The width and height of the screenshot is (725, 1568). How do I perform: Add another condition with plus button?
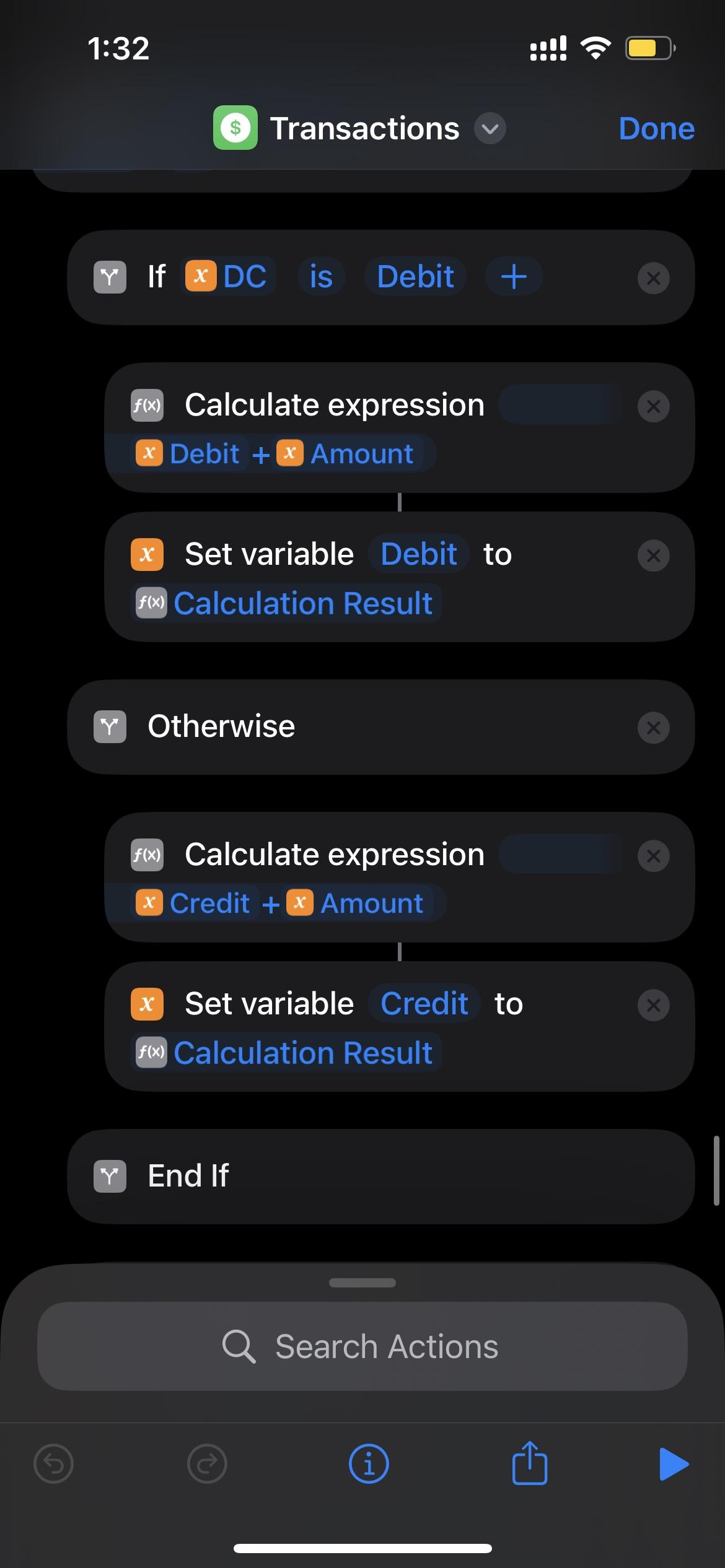click(514, 276)
